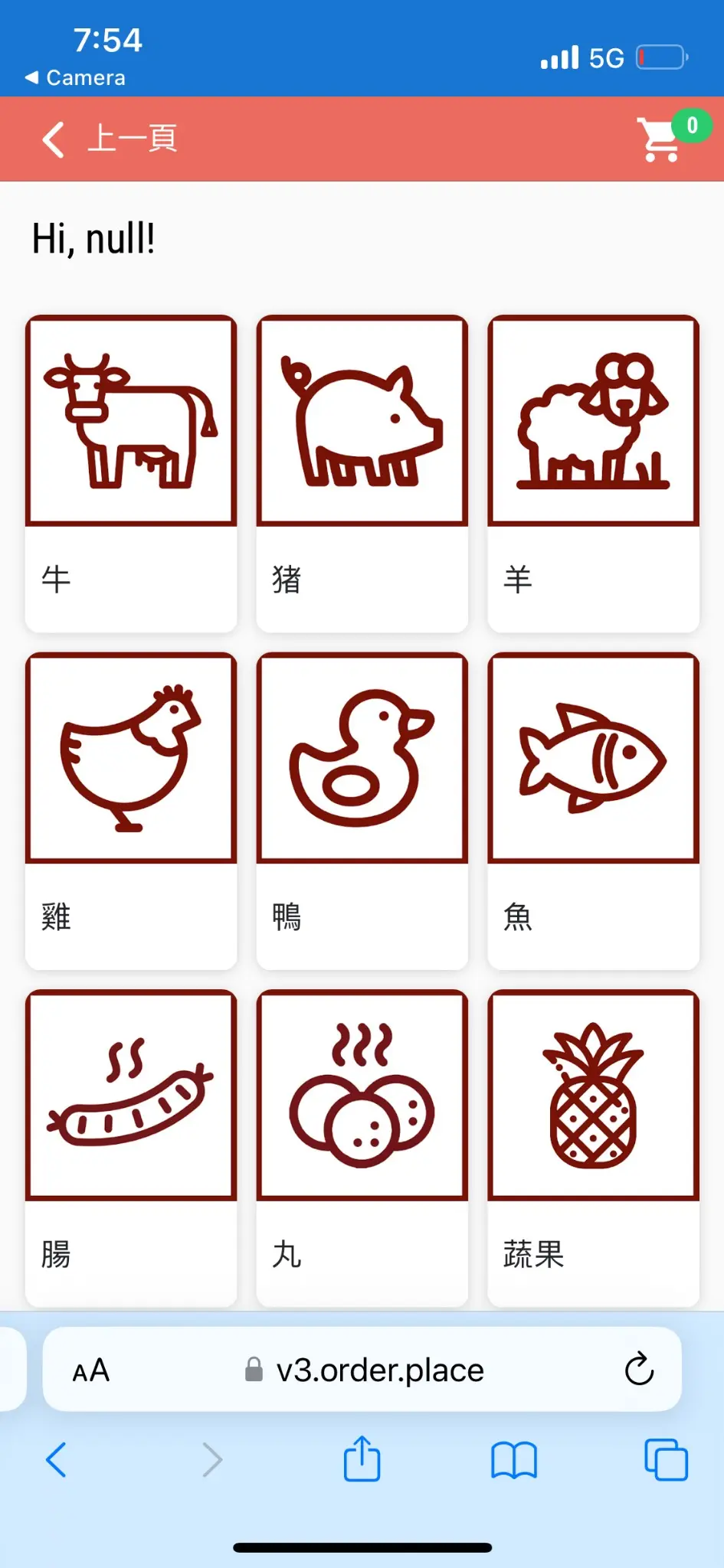This screenshot has width=724, height=1568.
Task: Tap the v3.order.place address bar
Action: click(x=365, y=1370)
